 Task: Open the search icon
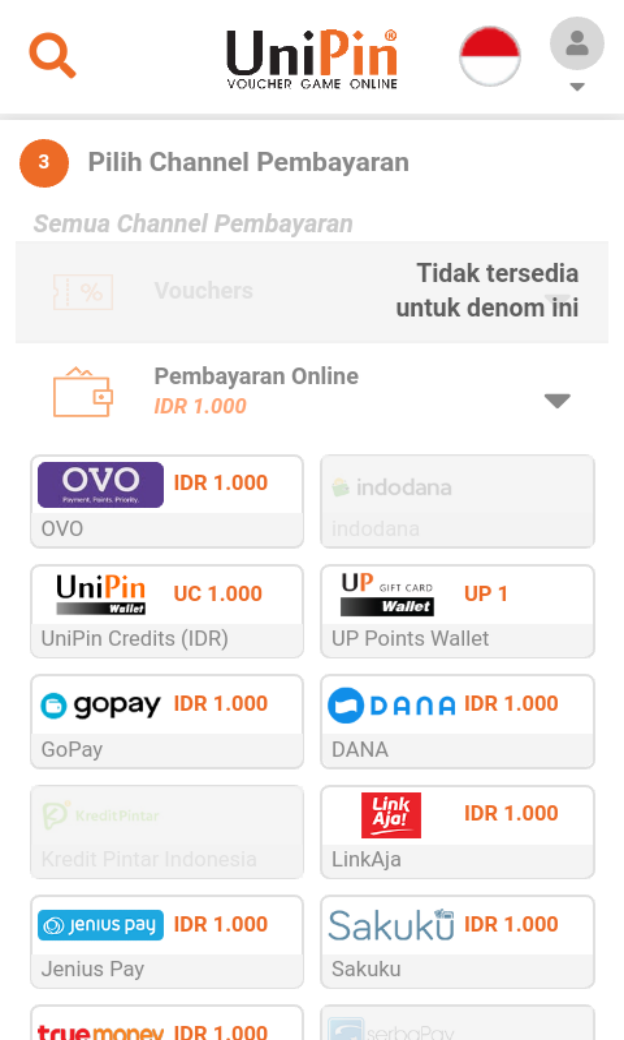click(x=52, y=55)
